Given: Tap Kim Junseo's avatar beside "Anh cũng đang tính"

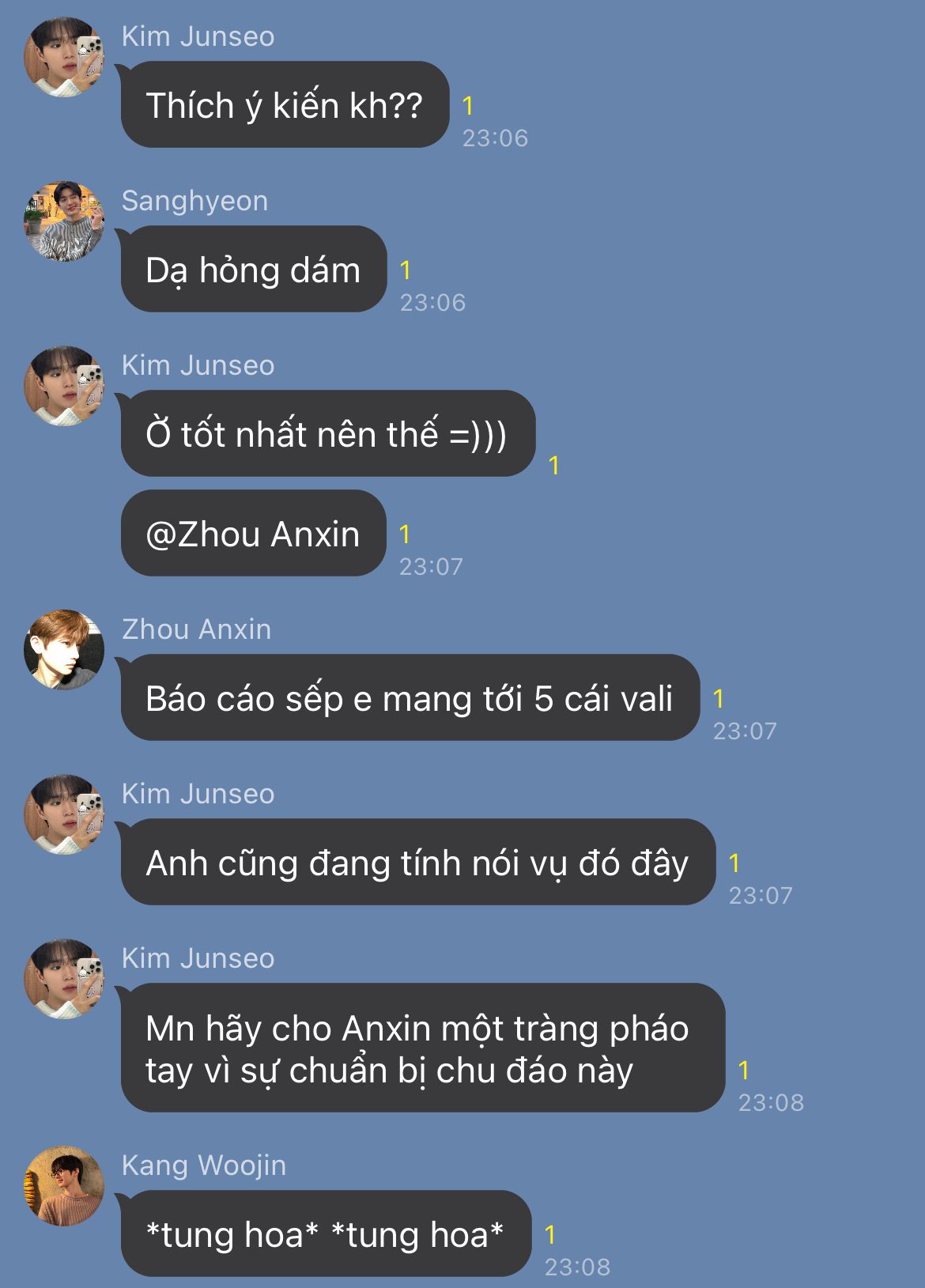Looking at the screenshot, I should 64,814.
